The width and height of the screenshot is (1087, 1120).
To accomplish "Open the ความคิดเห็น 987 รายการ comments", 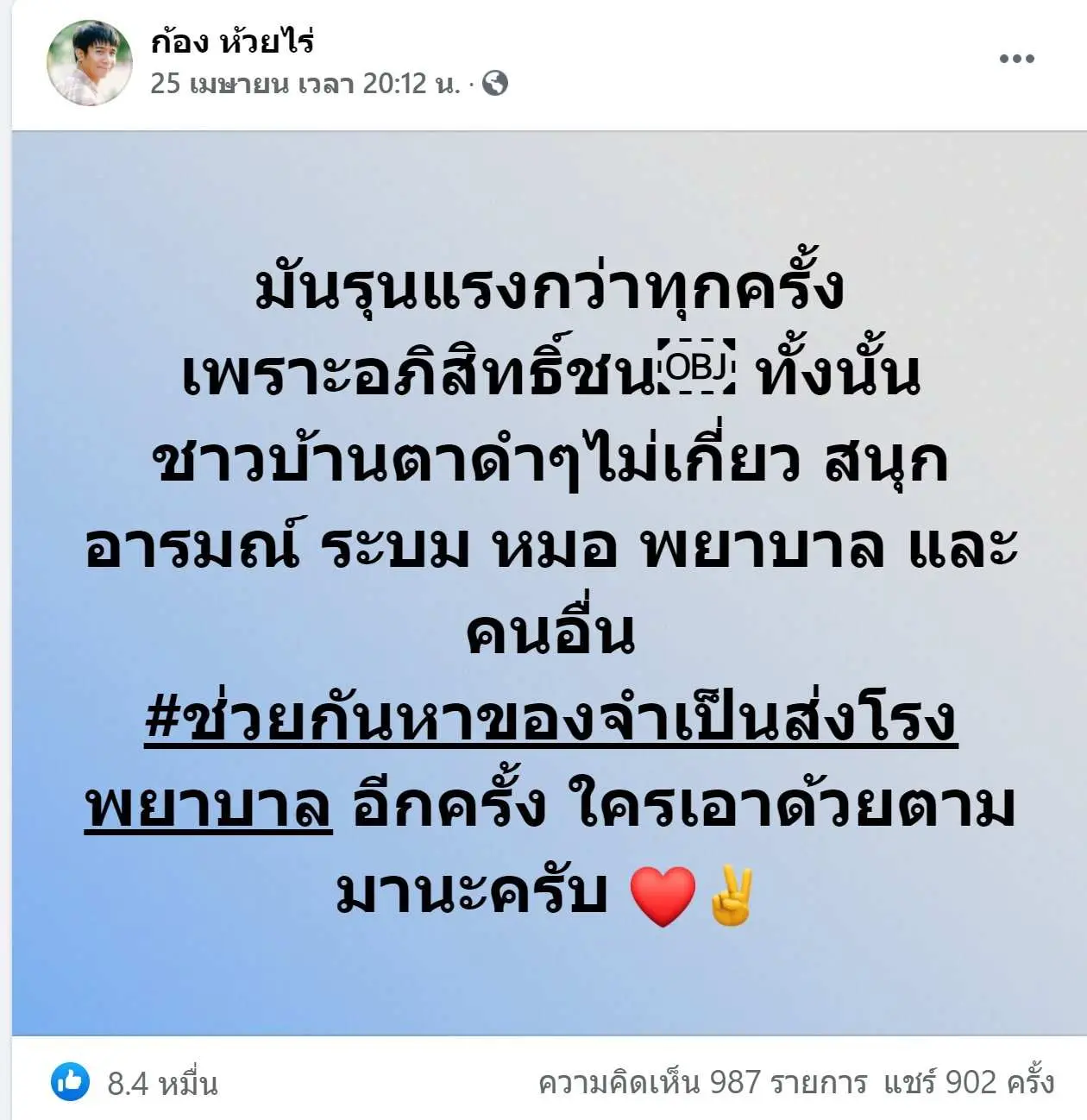I will (x=702, y=1082).
